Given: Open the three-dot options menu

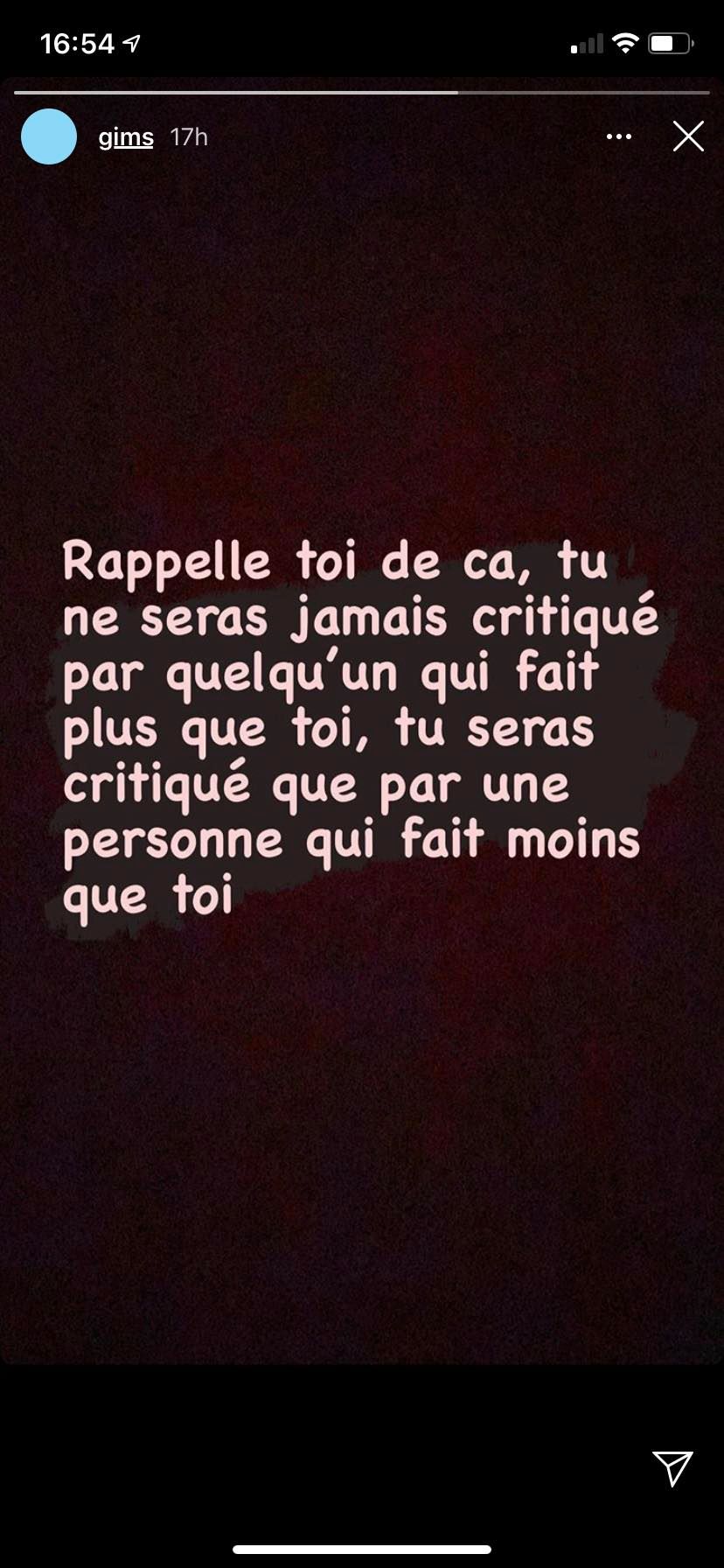Looking at the screenshot, I should click(x=619, y=136).
